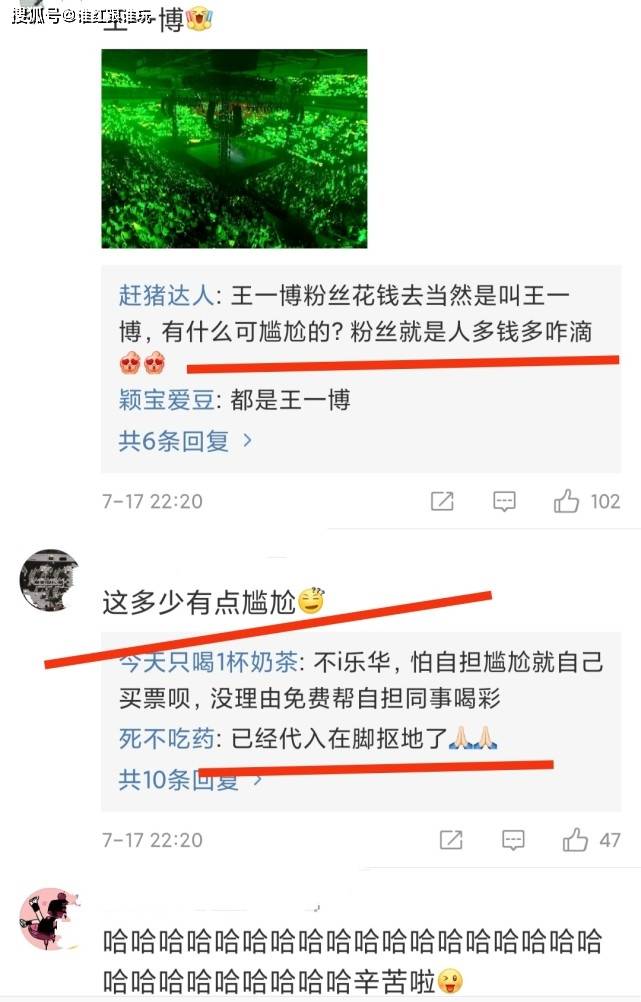Open profile of 死不吃药
The image size is (641, 1002).
click(165, 740)
